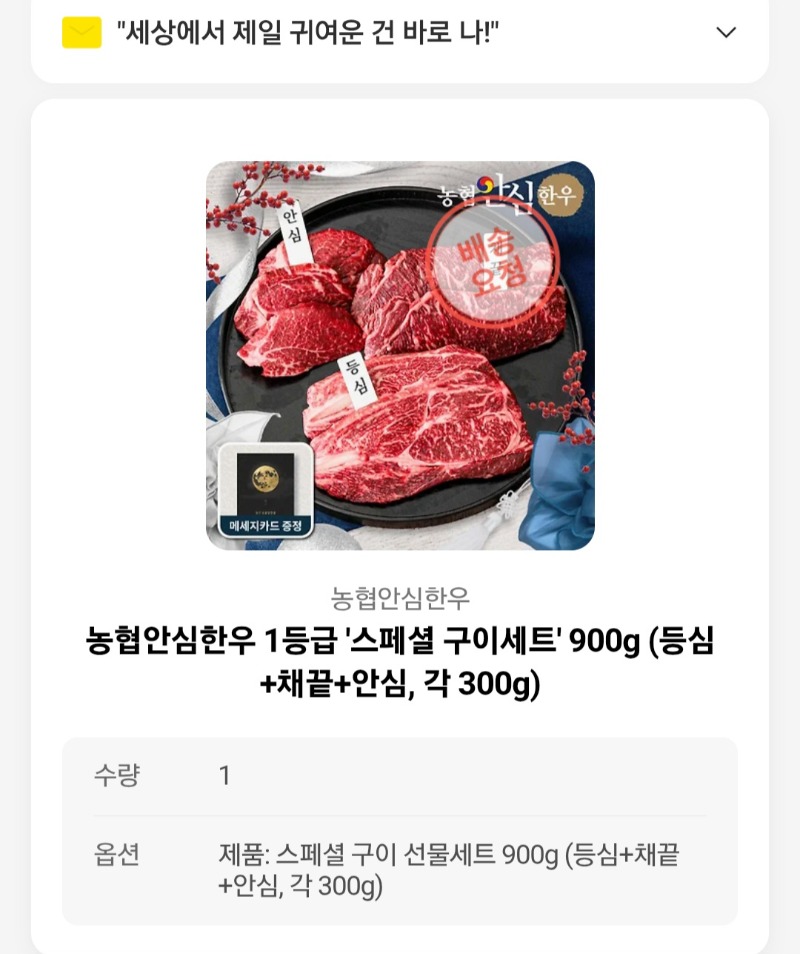Expand the gift message card chevron

726,32
